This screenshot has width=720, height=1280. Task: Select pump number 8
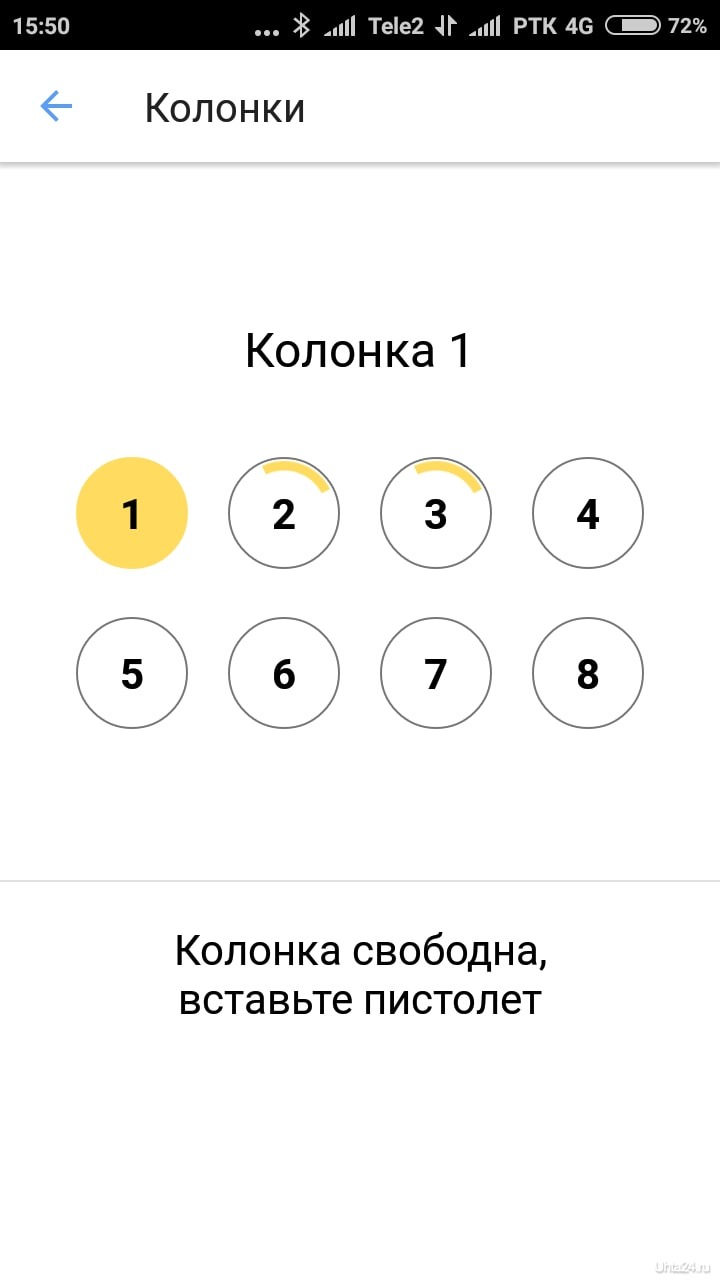[588, 673]
